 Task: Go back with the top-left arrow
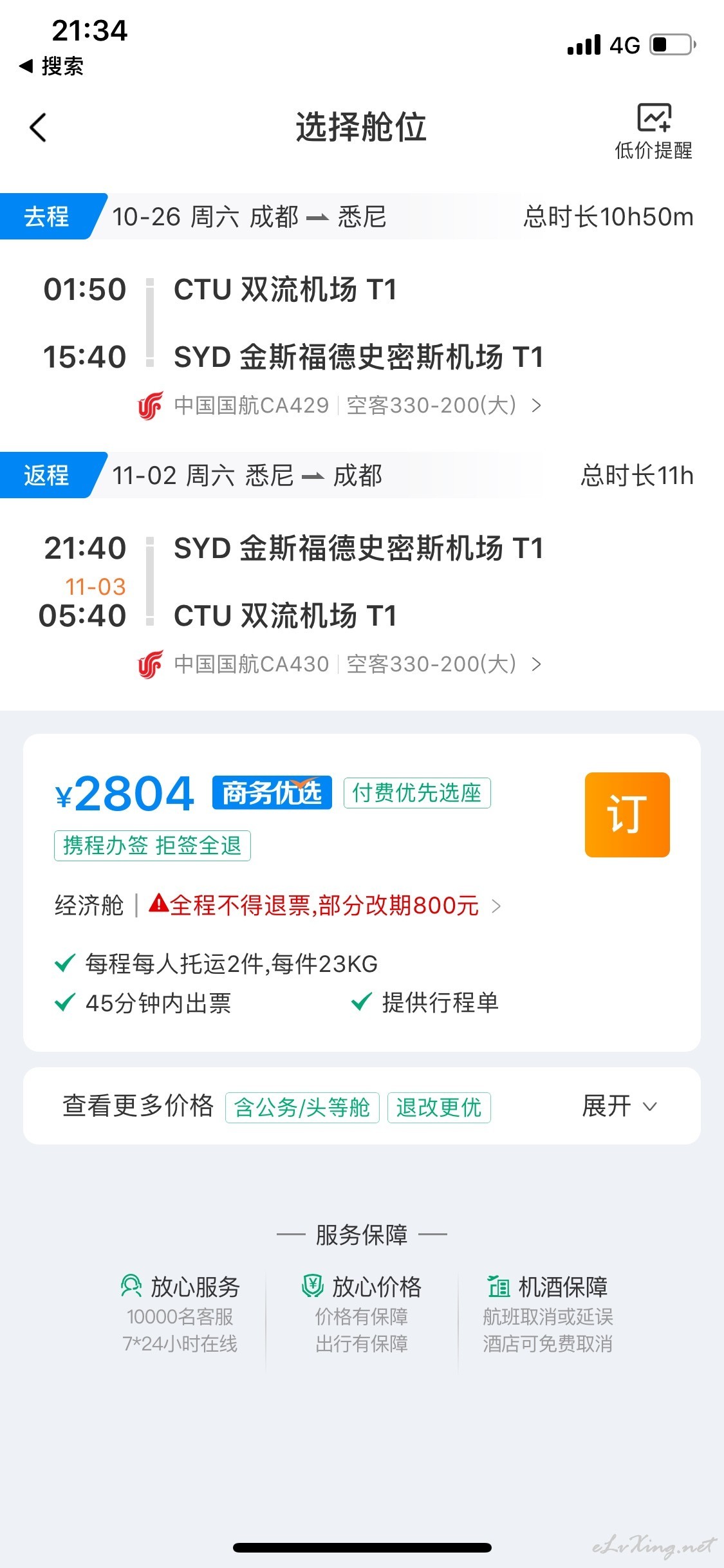[38, 127]
